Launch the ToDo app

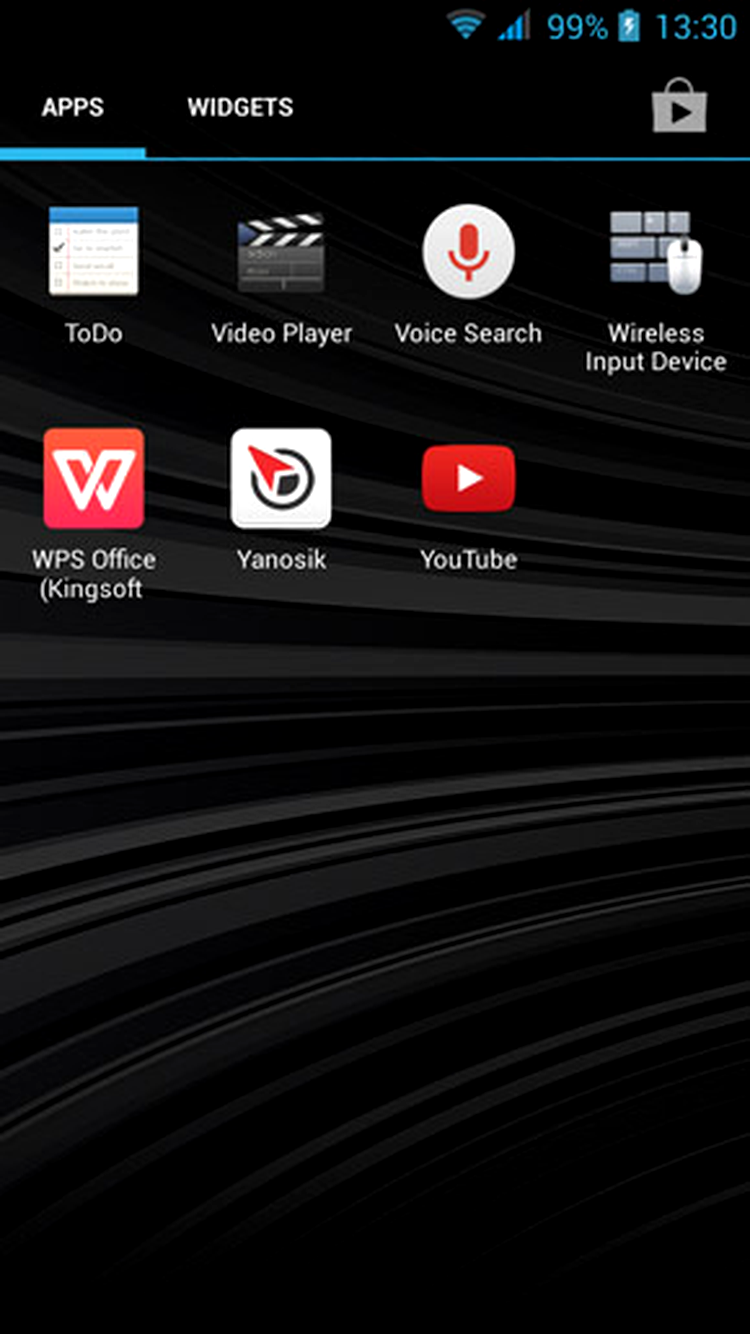[x=93, y=252]
